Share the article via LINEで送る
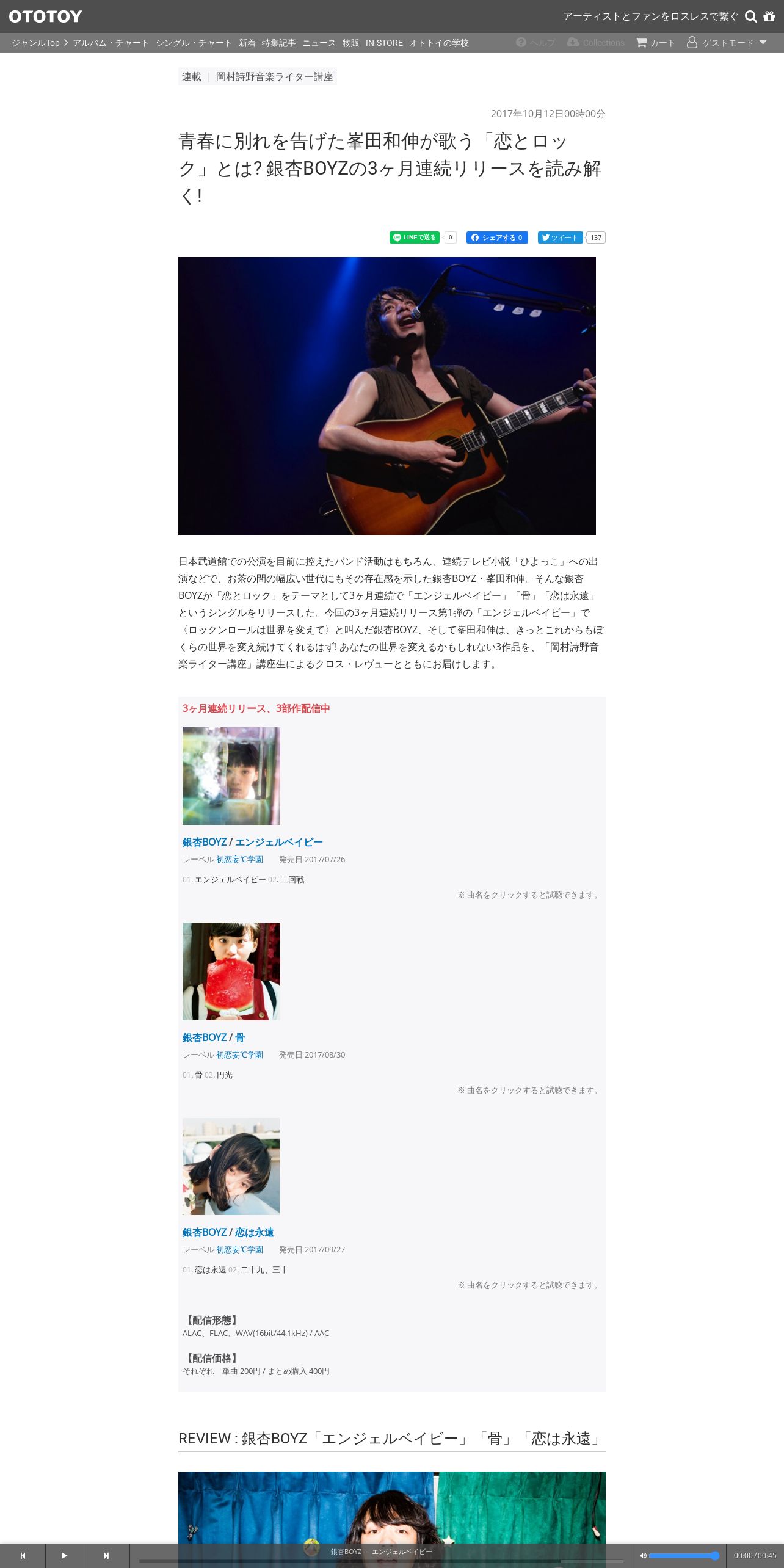The height and width of the screenshot is (1568, 784). [415, 238]
